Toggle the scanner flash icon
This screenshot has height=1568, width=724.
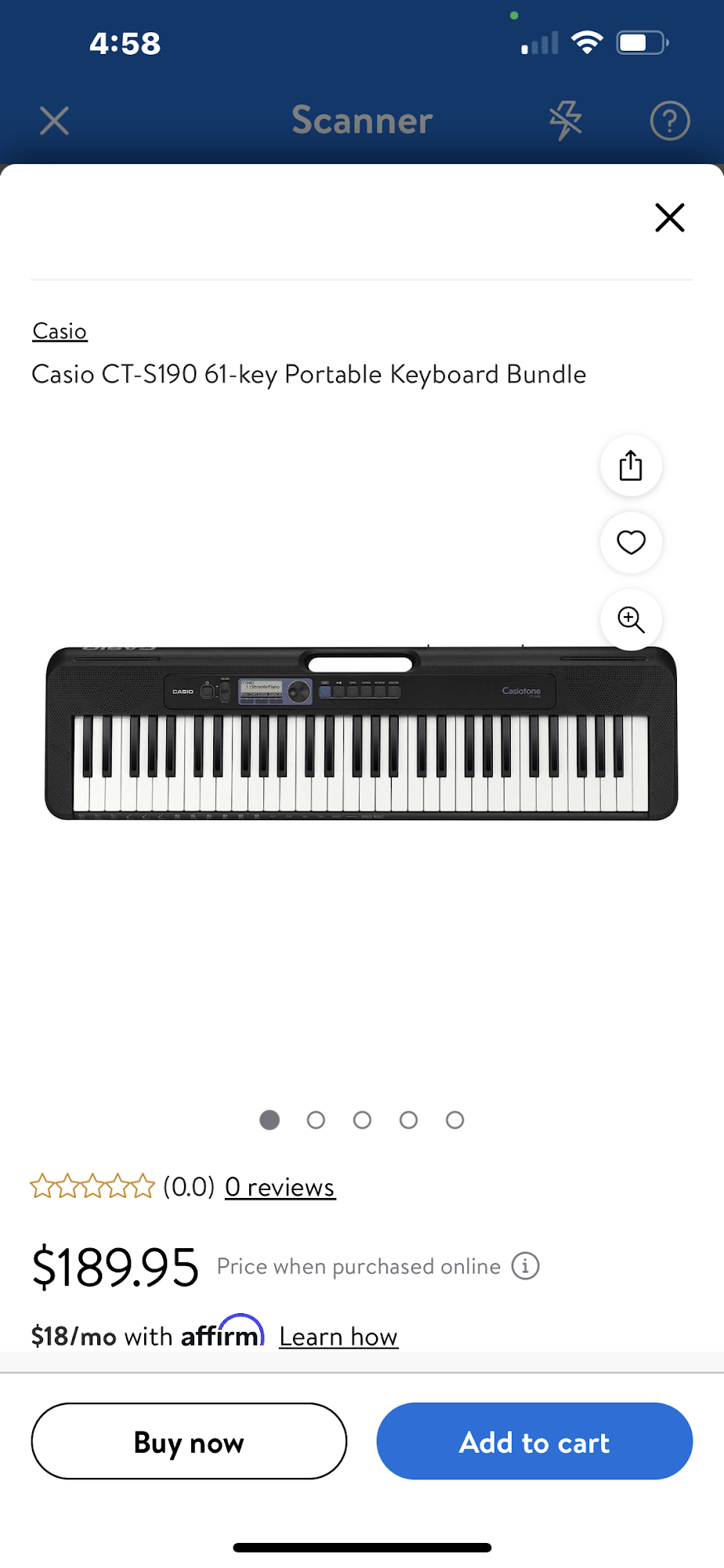coord(565,121)
